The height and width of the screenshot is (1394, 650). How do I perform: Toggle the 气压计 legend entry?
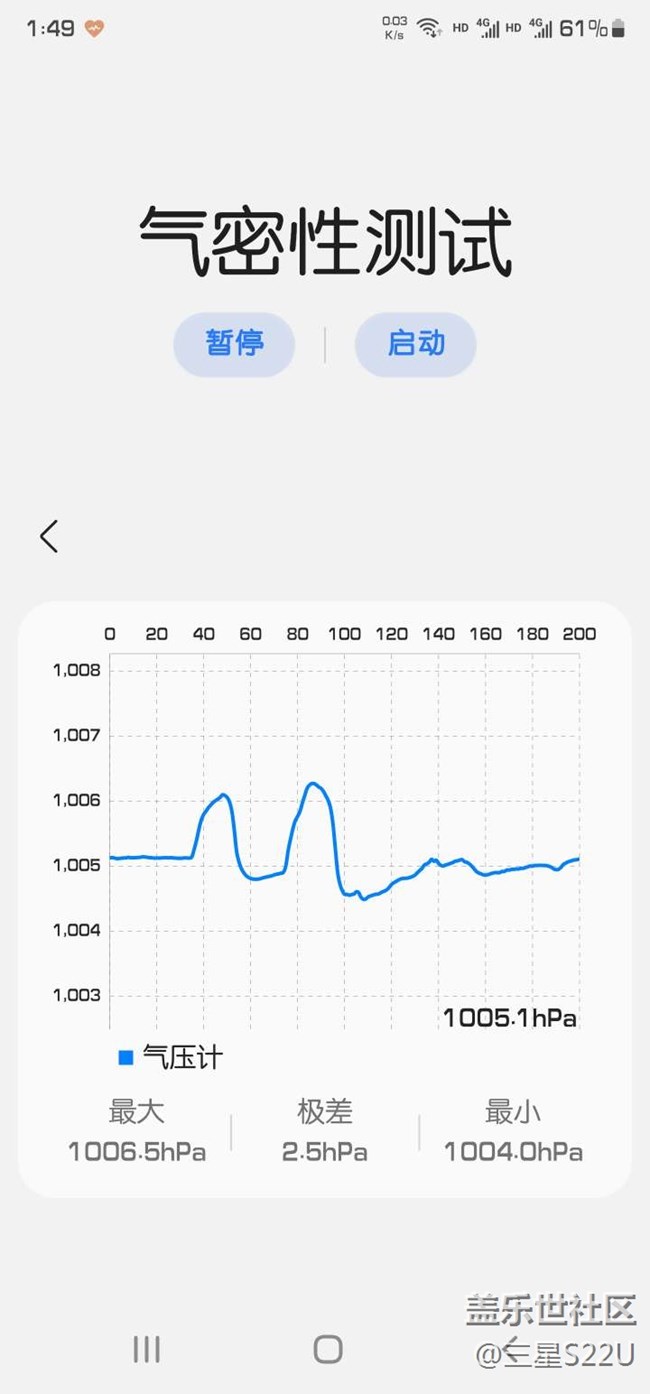point(169,1057)
